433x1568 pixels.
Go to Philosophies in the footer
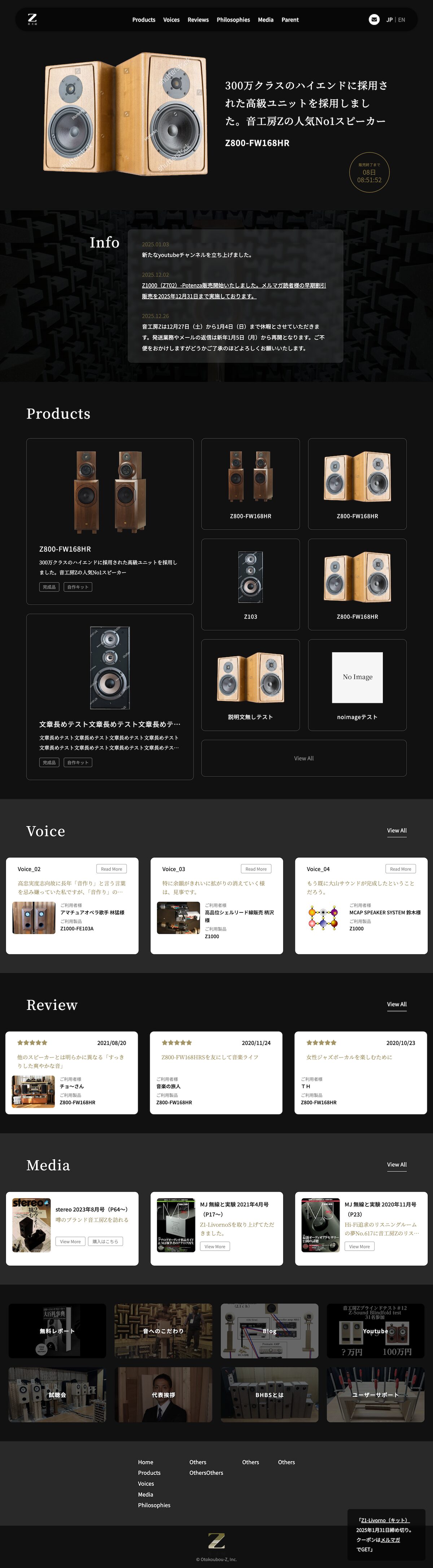point(154,1505)
